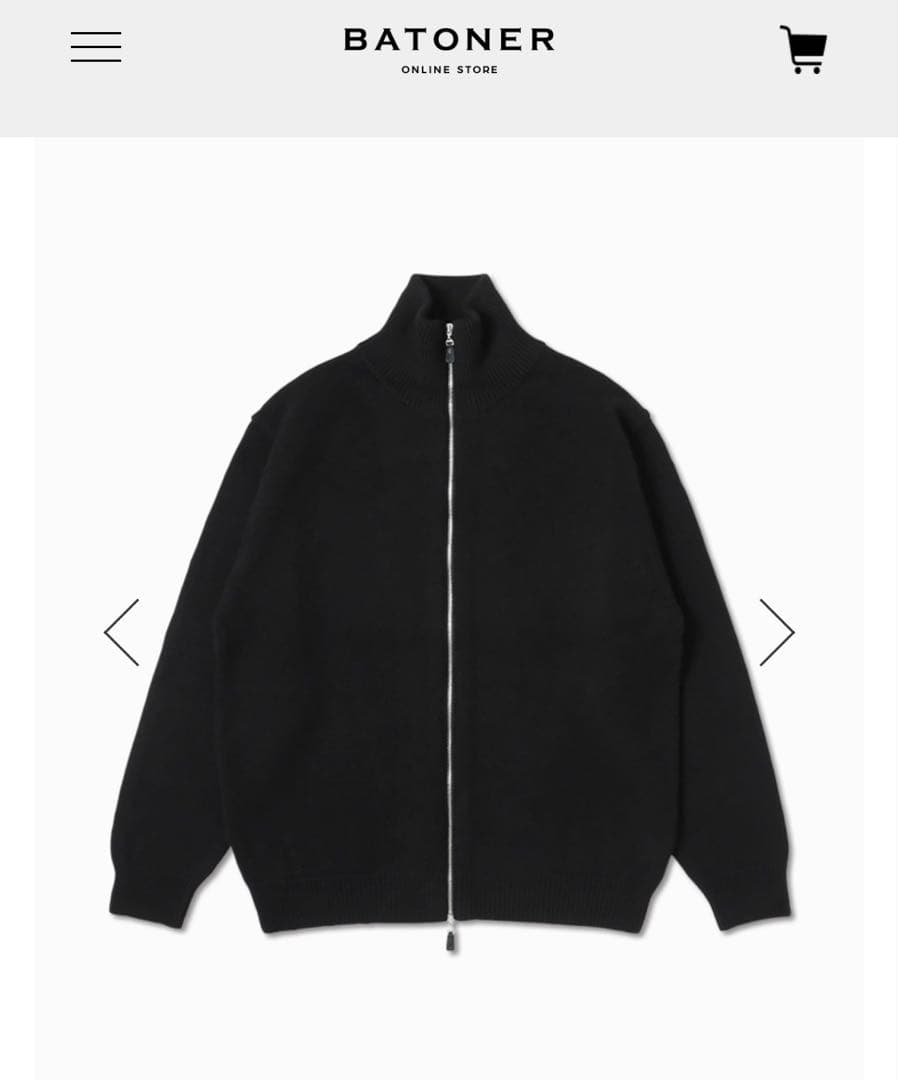898x1080 pixels.
Task: Go to the BATONER Online Store home
Action: click(449, 49)
